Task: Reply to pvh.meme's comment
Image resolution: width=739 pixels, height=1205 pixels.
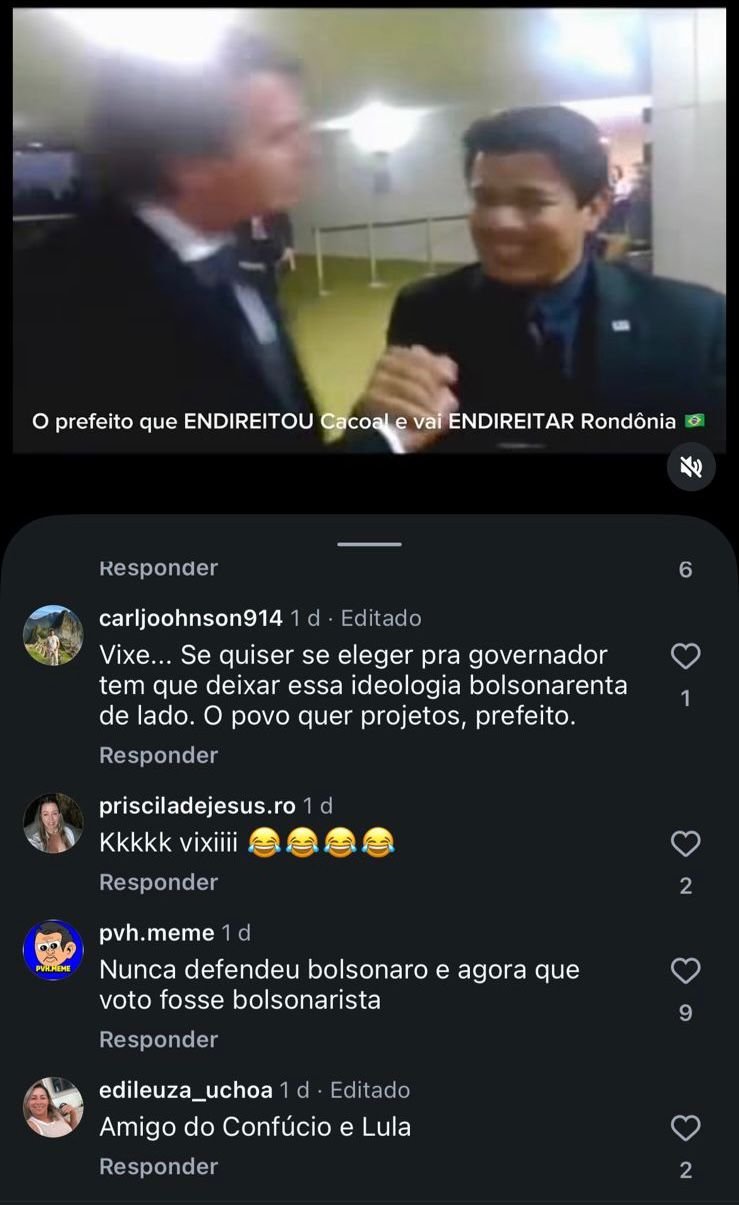Action: pos(158,1040)
